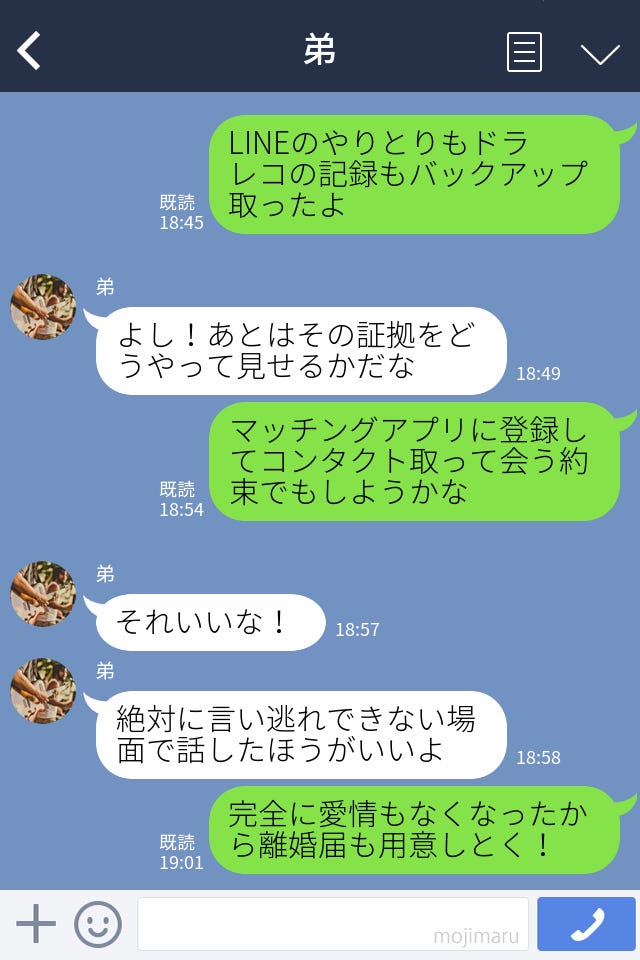The width and height of the screenshot is (640, 960).
Task: Open the notes icon in the header
Action: click(x=524, y=52)
